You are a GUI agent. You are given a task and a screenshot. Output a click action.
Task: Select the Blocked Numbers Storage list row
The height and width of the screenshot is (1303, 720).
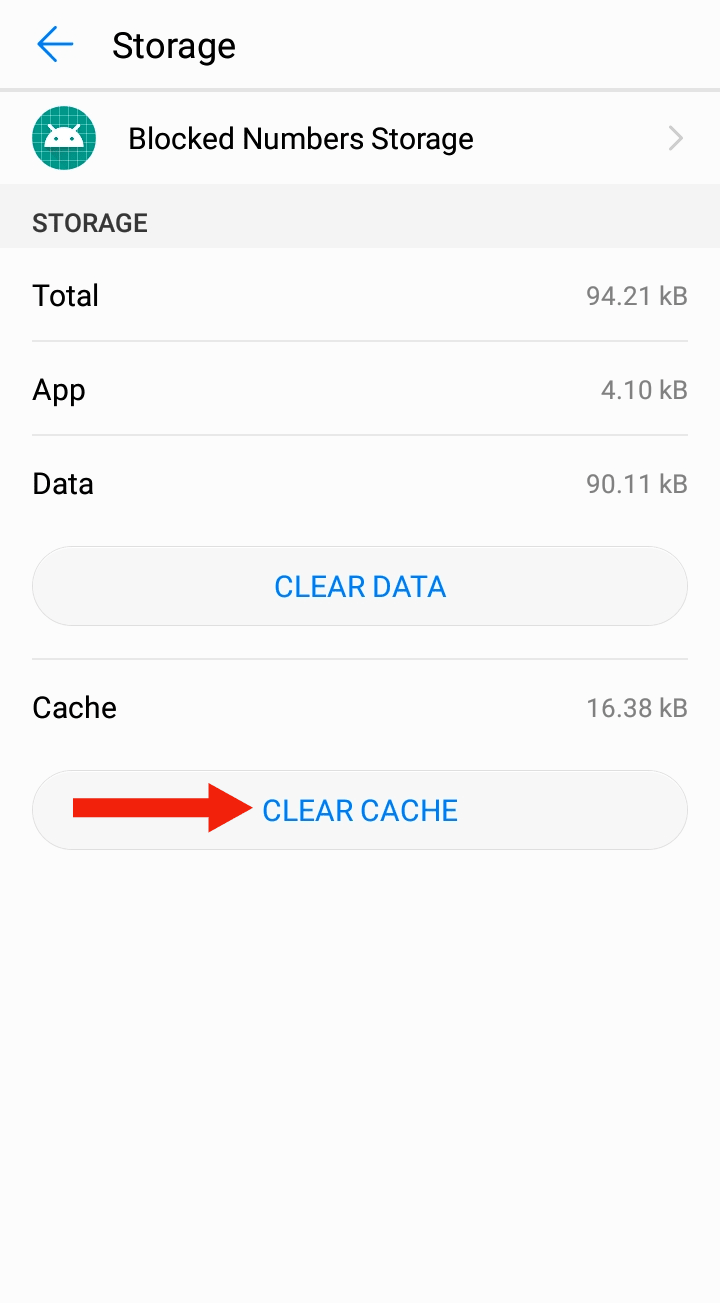point(360,138)
